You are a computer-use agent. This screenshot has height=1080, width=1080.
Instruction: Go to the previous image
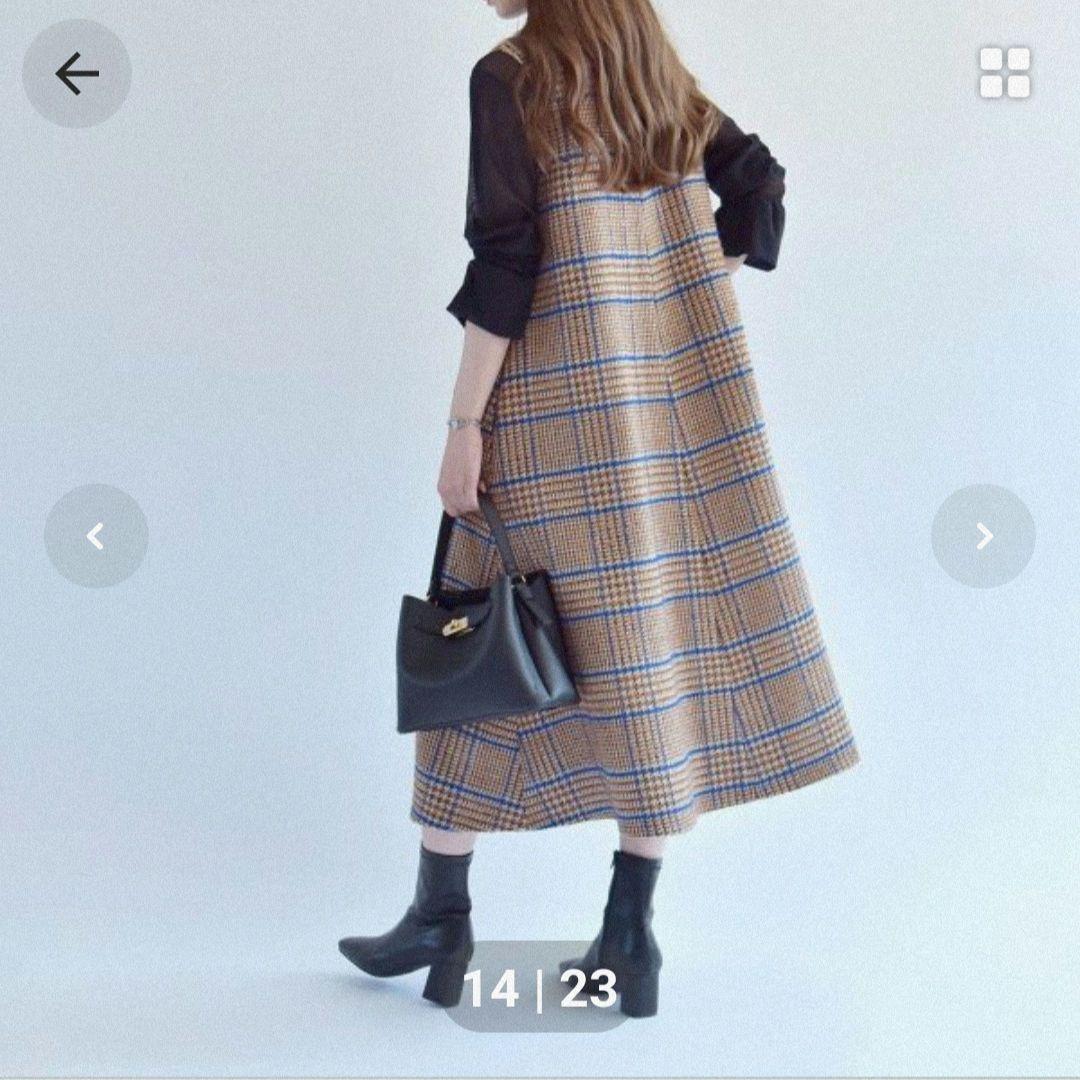[x=96, y=537]
